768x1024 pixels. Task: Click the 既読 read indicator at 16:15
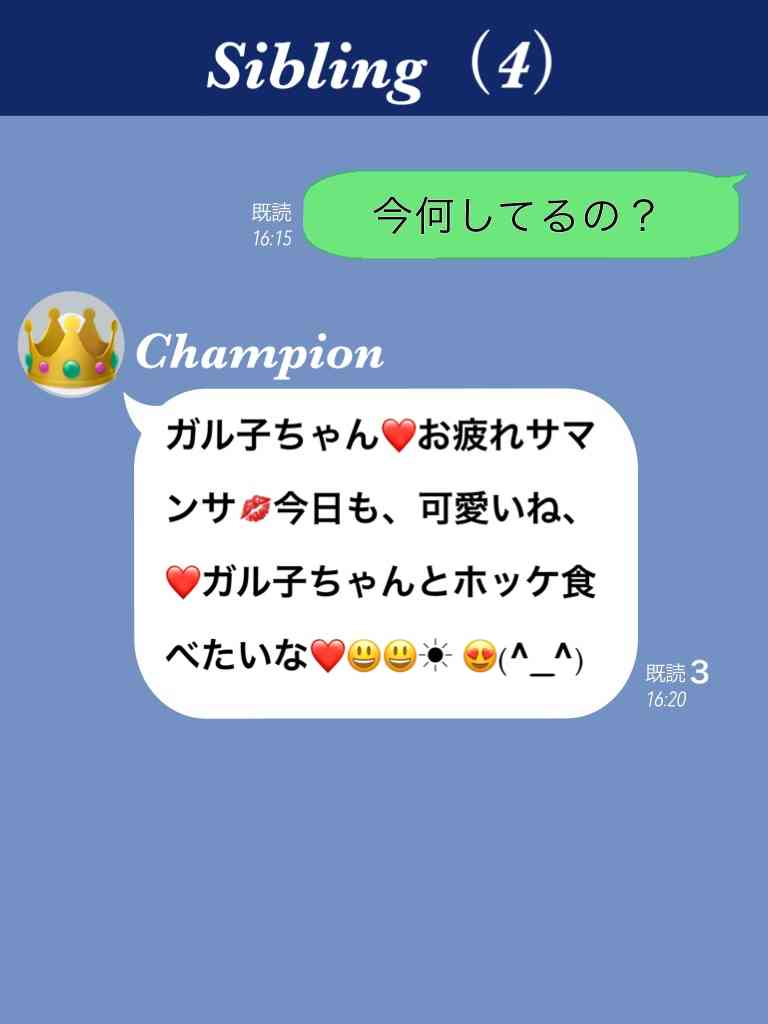(x=272, y=210)
